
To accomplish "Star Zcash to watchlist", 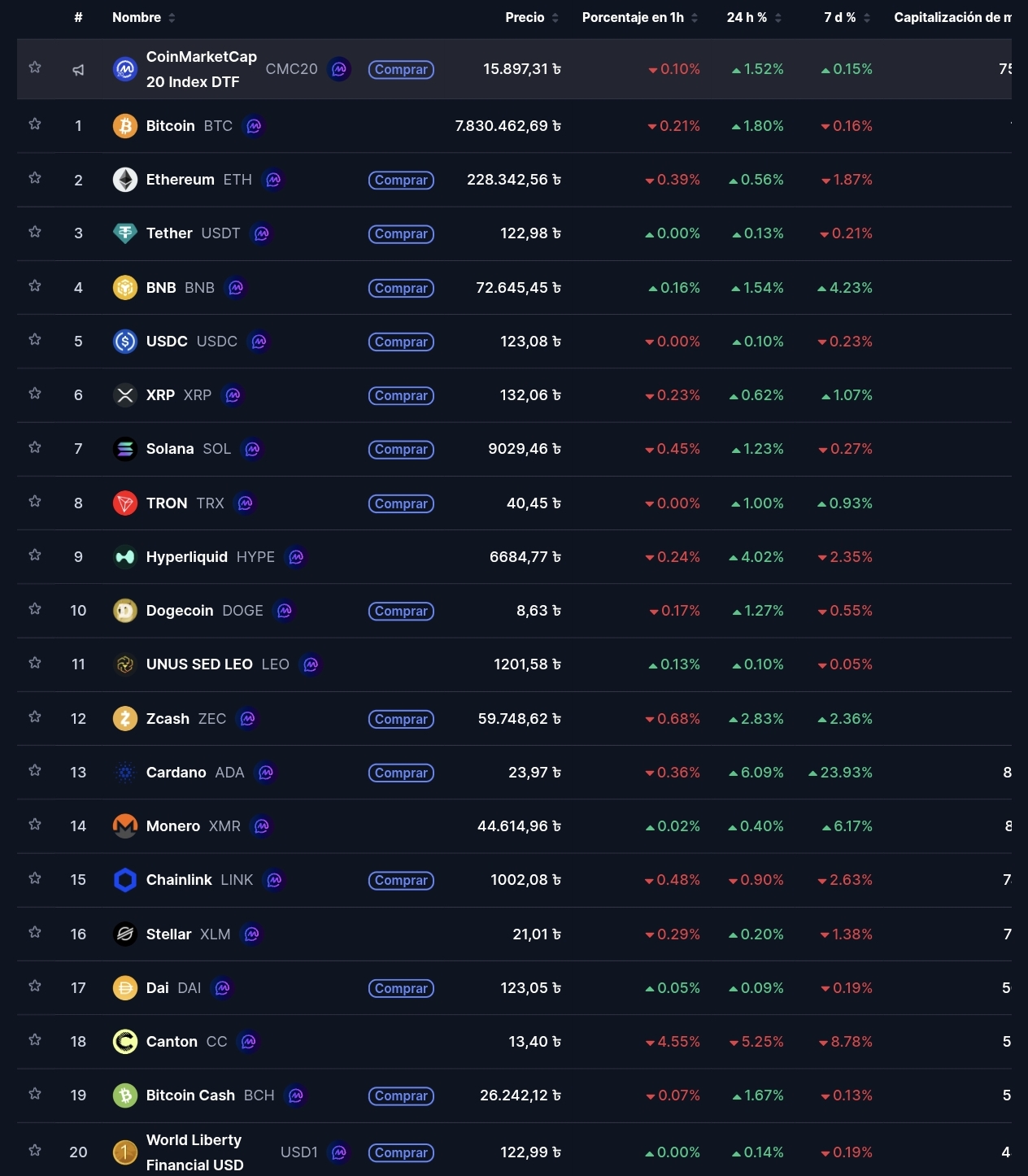I will click(x=35, y=716).
